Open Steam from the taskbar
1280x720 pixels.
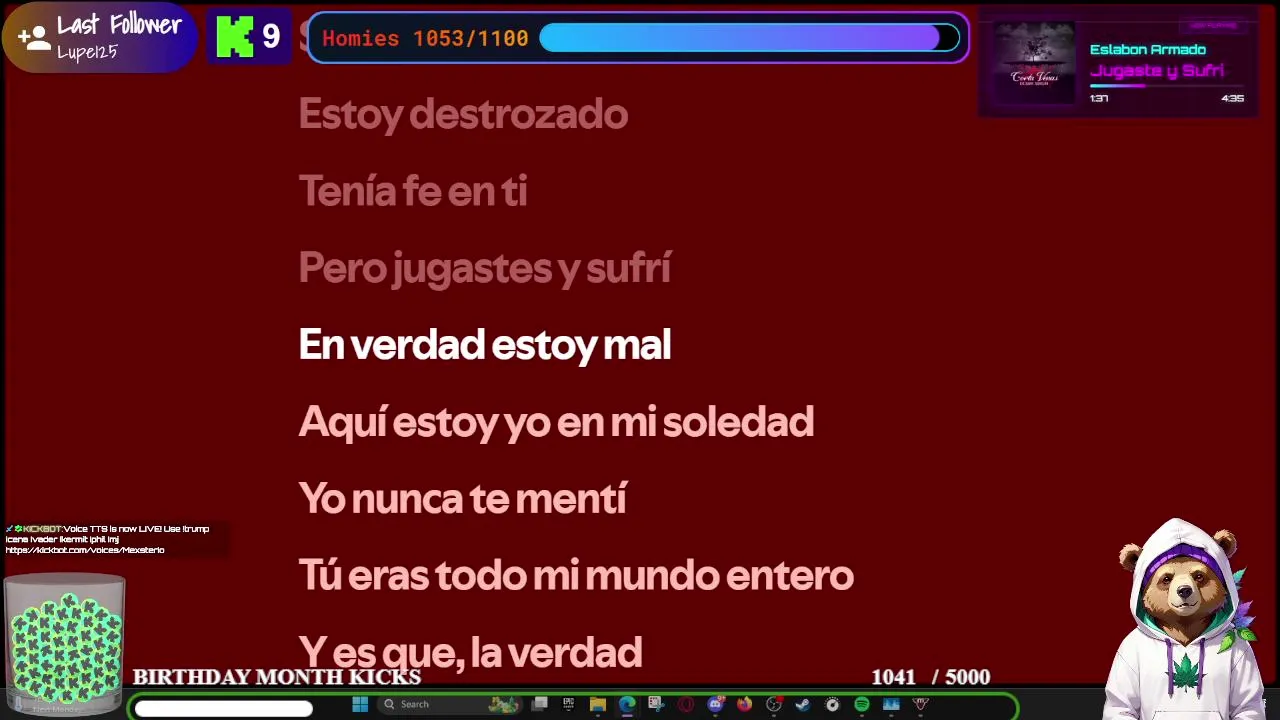[803, 704]
